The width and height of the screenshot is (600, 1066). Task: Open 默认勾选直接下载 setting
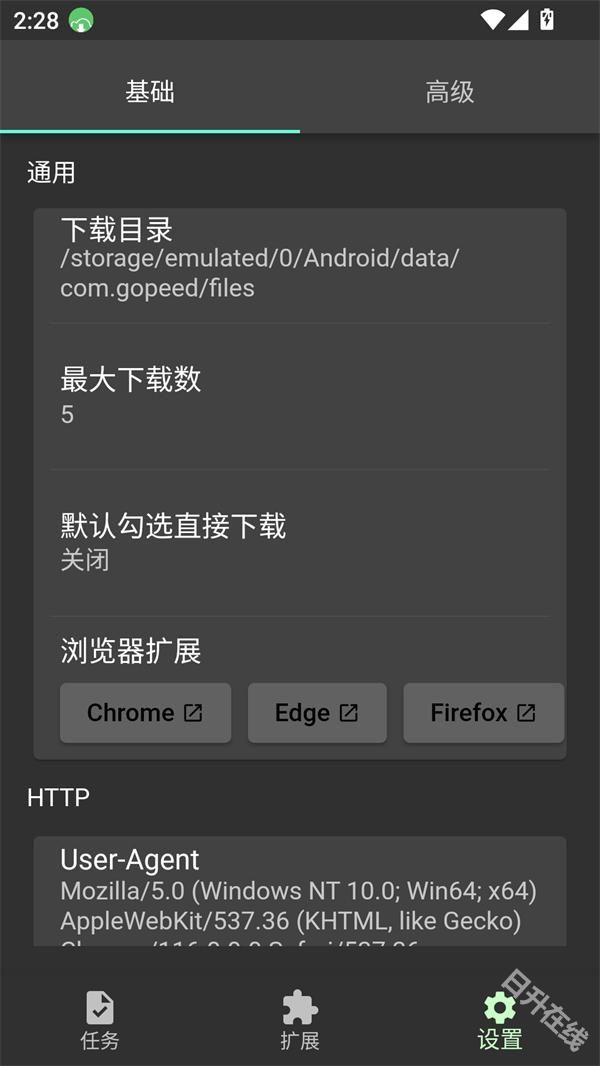click(300, 541)
